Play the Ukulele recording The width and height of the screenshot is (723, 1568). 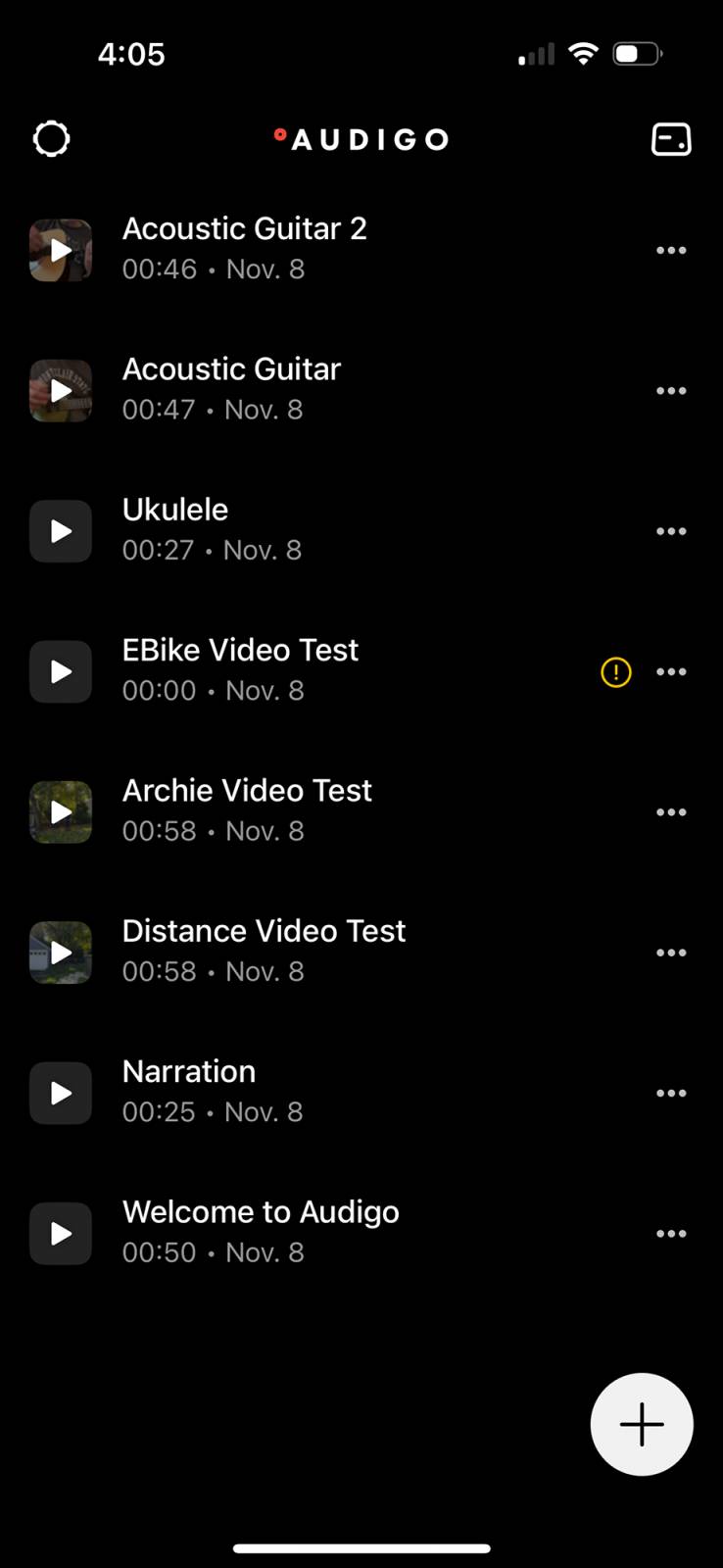tap(61, 531)
